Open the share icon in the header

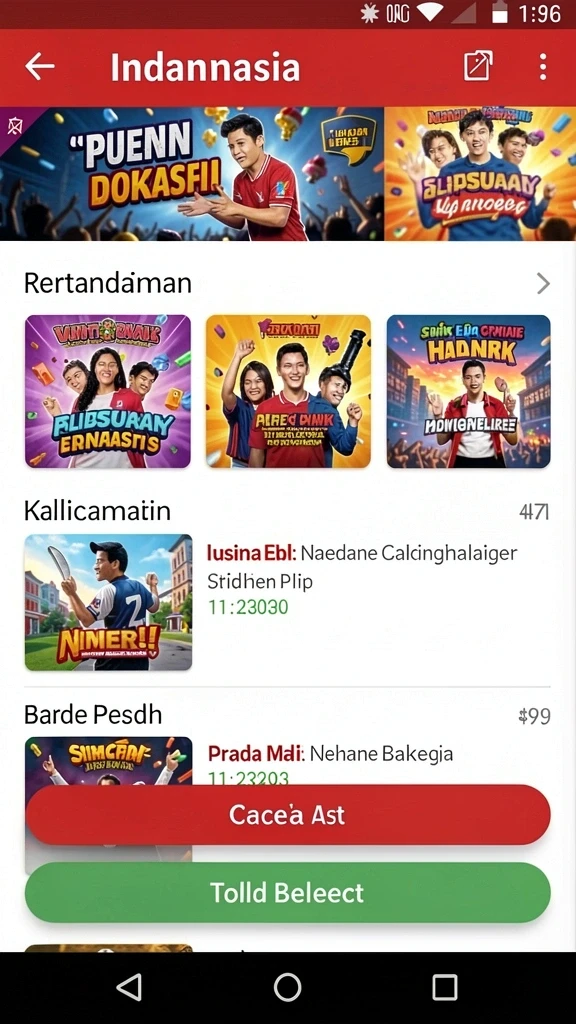478,66
